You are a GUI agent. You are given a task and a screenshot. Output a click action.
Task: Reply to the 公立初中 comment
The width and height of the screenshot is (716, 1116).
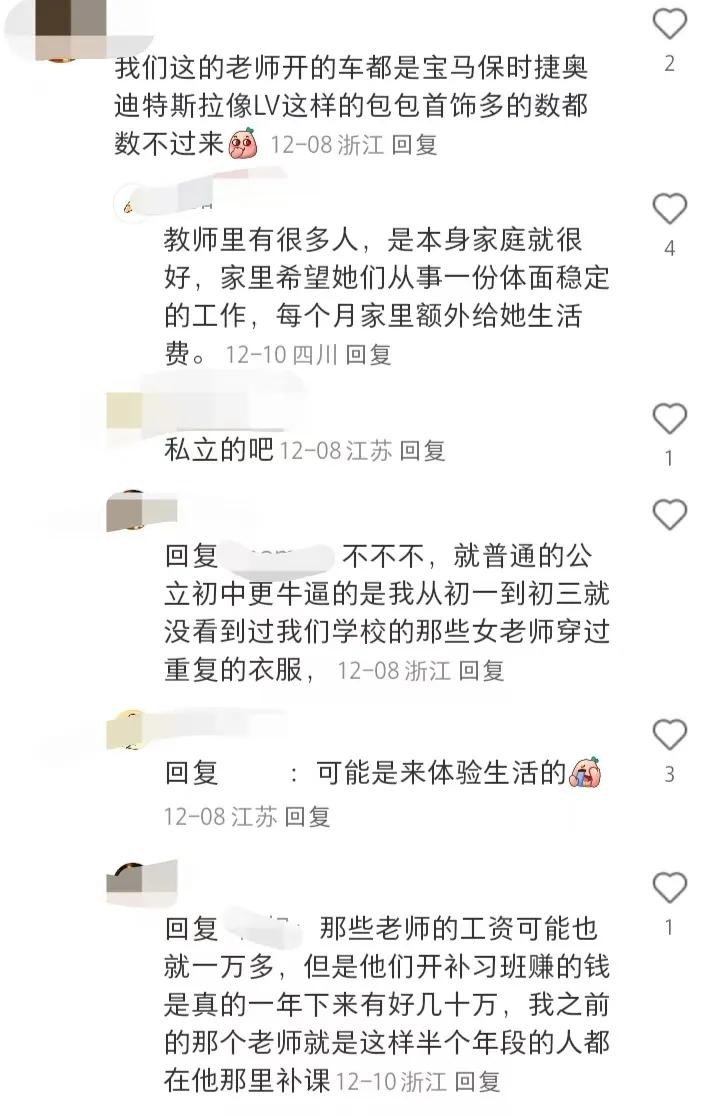[x=481, y=670]
